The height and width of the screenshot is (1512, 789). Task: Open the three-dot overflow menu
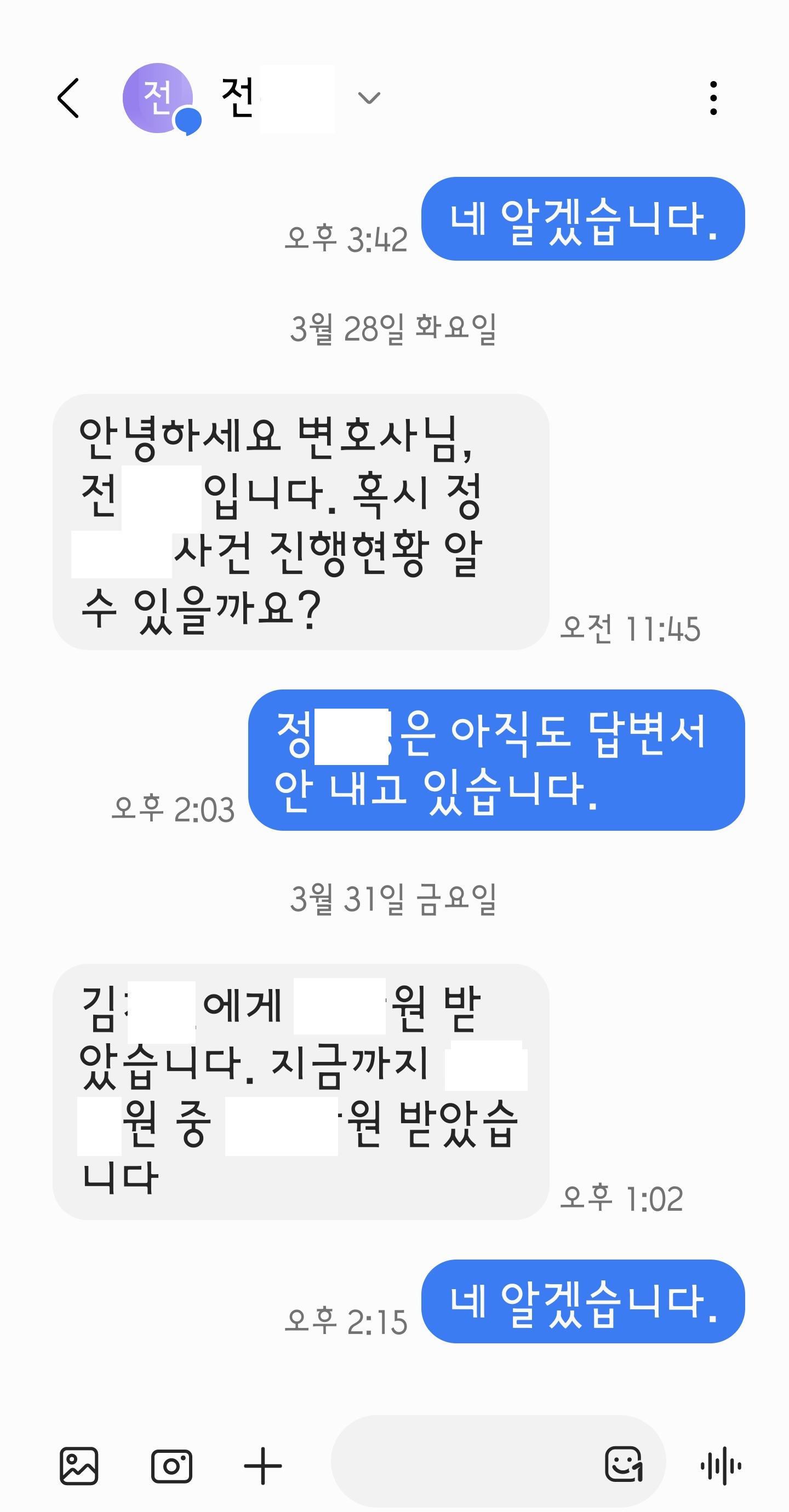[713, 98]
